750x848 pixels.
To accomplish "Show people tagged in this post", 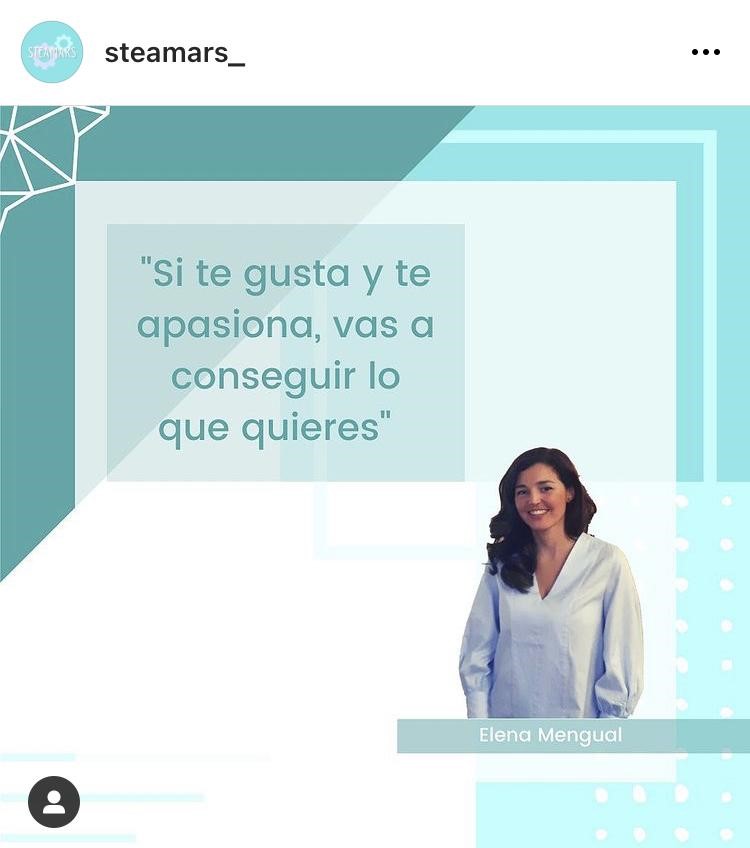I will (54, 802).
